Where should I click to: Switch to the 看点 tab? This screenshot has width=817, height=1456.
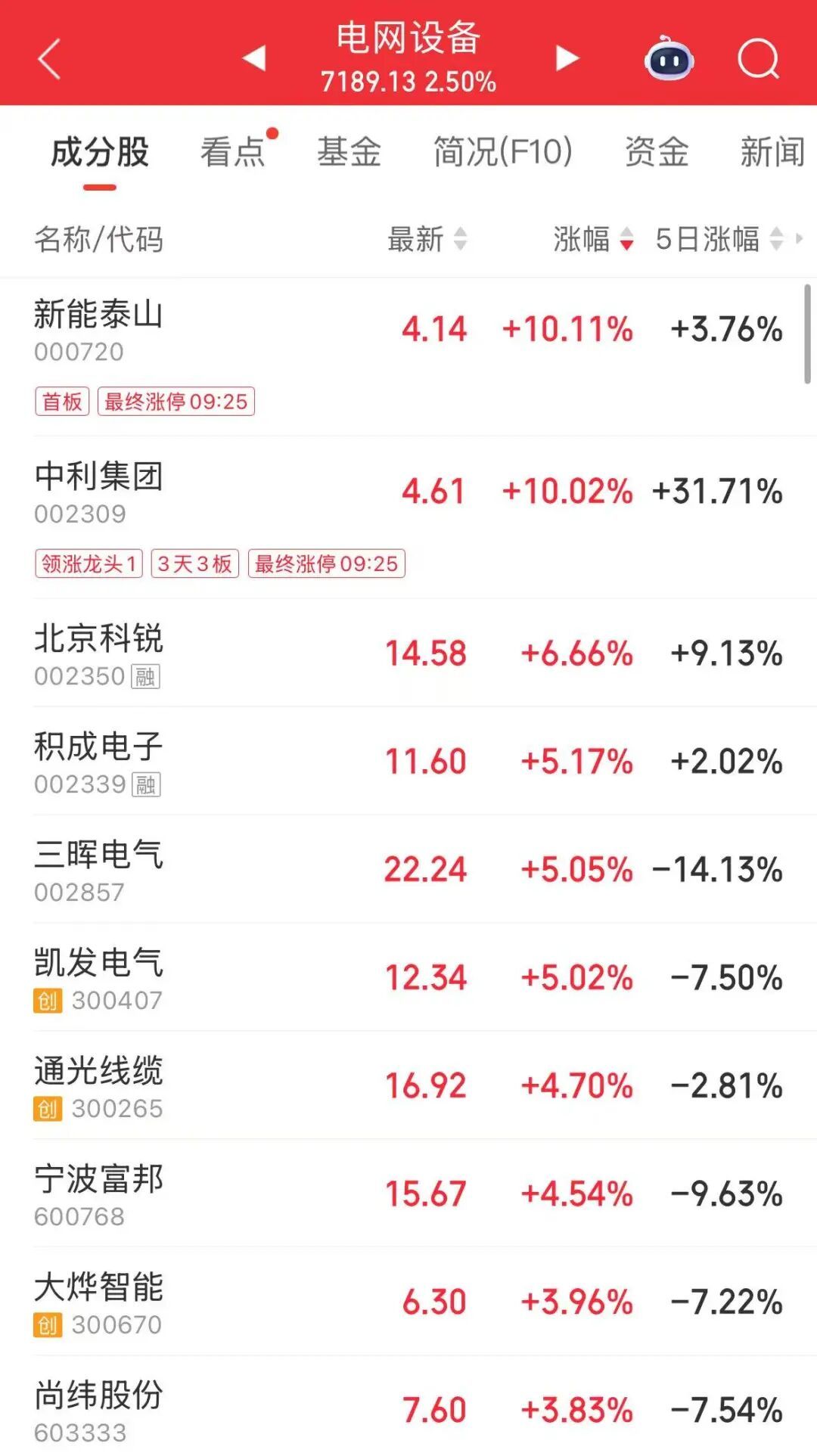pos(233,151)
